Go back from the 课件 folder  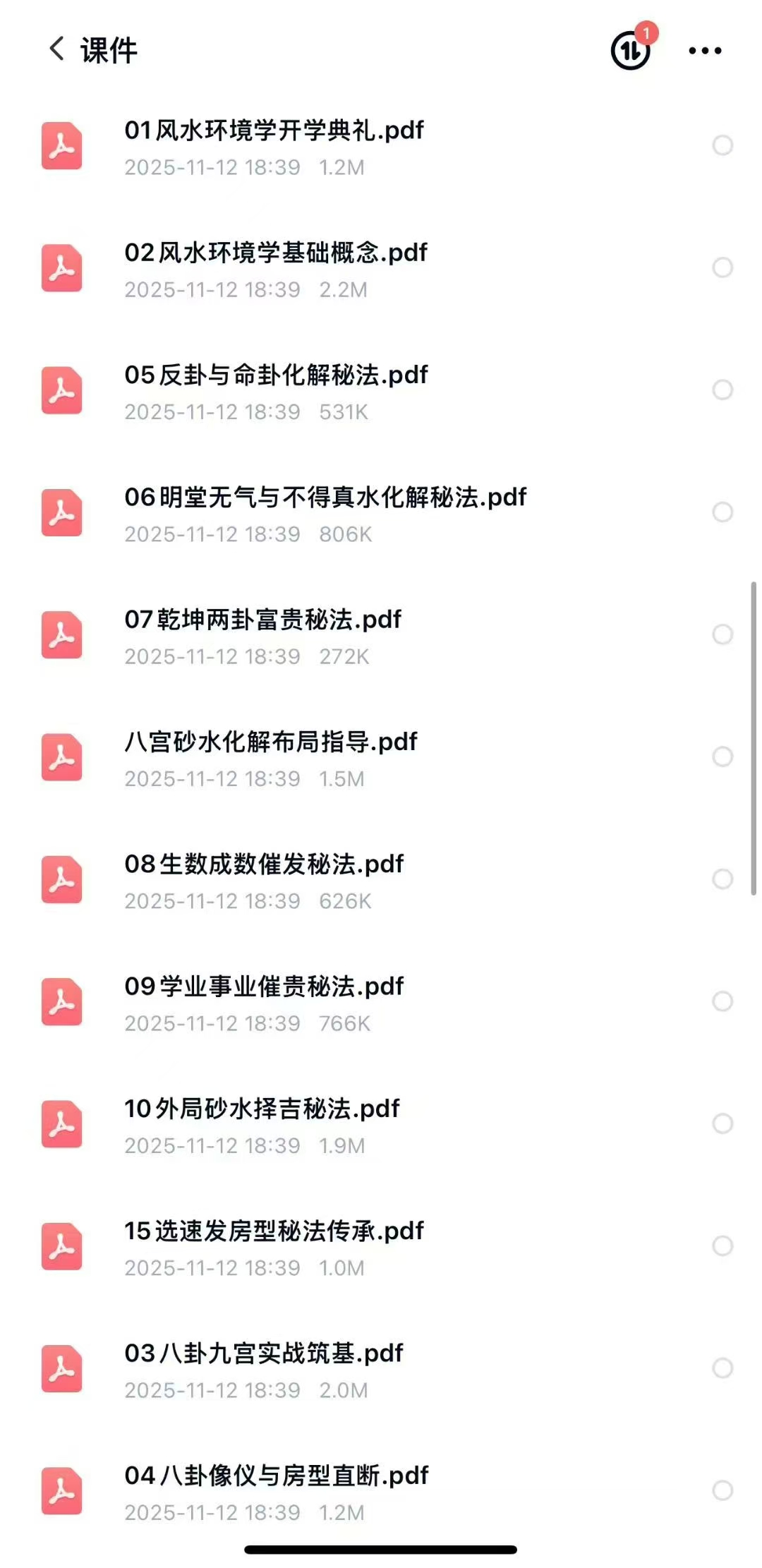[x=57, y=49]
